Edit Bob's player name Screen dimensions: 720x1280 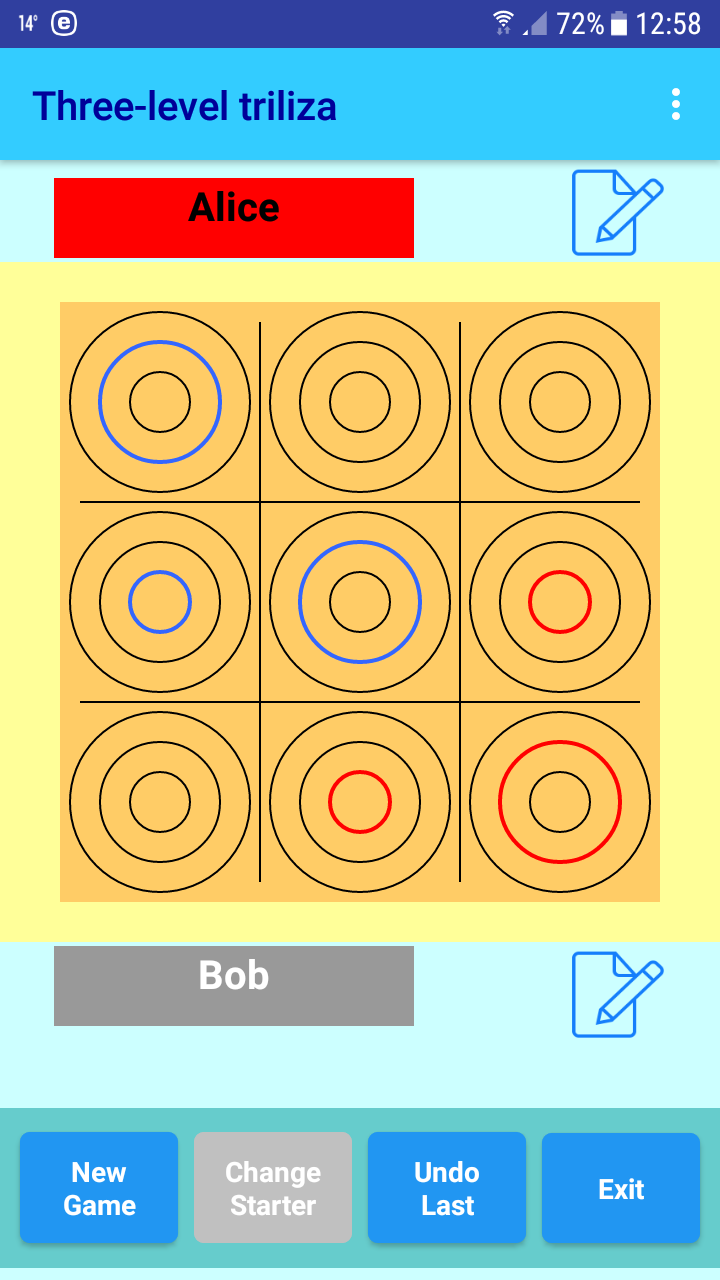(616, 994)
